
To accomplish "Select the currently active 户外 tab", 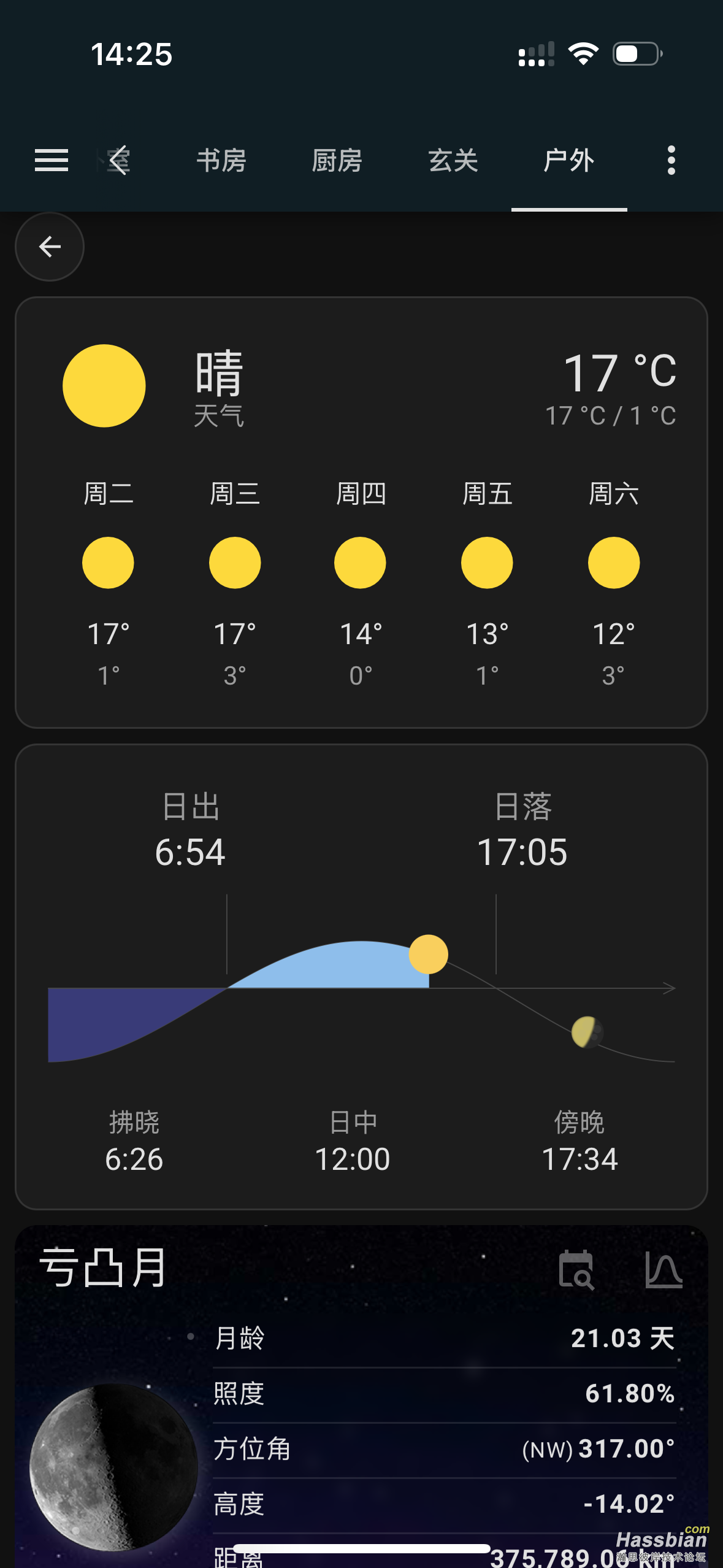I will tap(570, 159).
